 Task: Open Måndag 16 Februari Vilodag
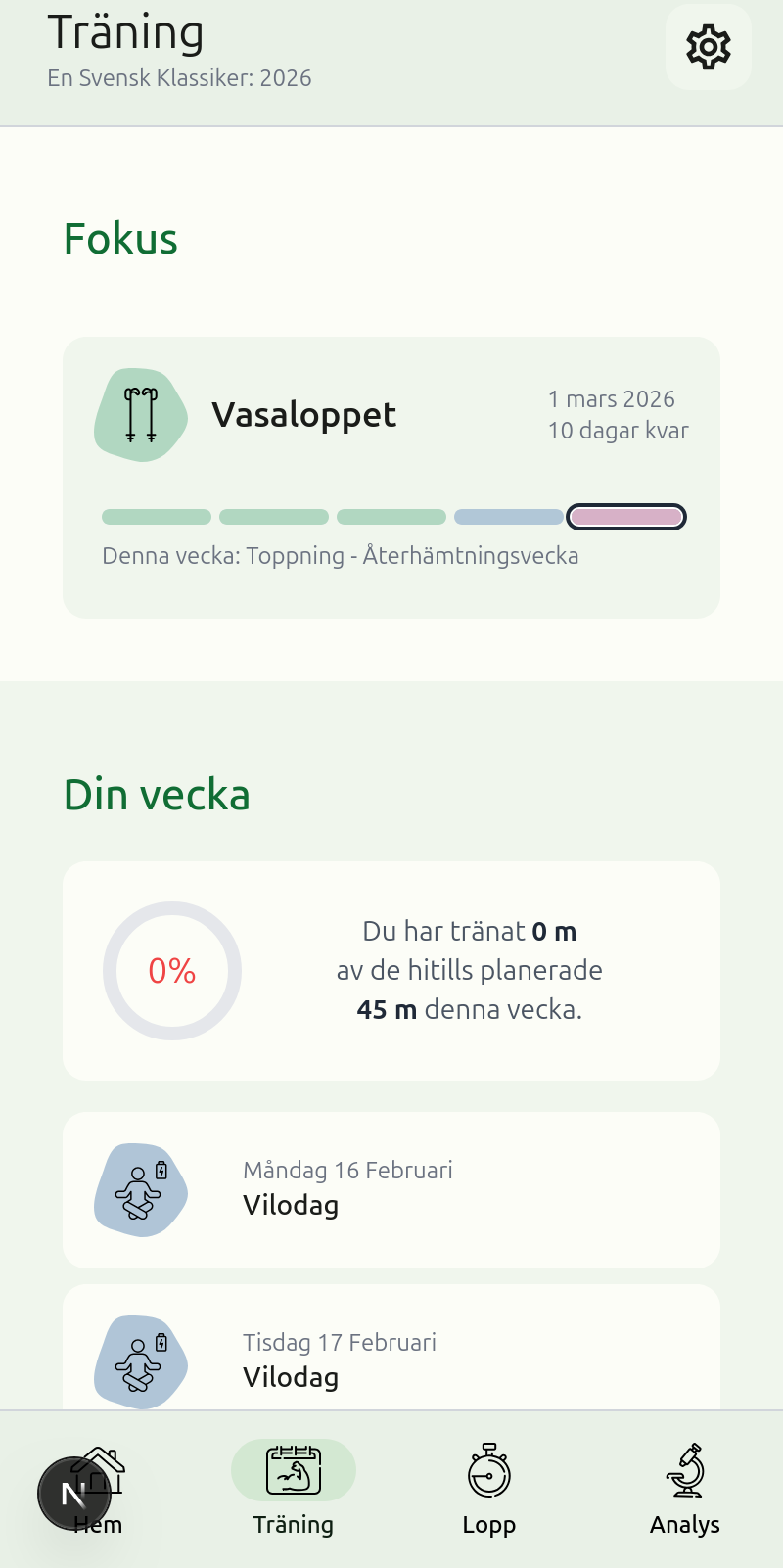pyautogui.click(x=391, y=1189)
